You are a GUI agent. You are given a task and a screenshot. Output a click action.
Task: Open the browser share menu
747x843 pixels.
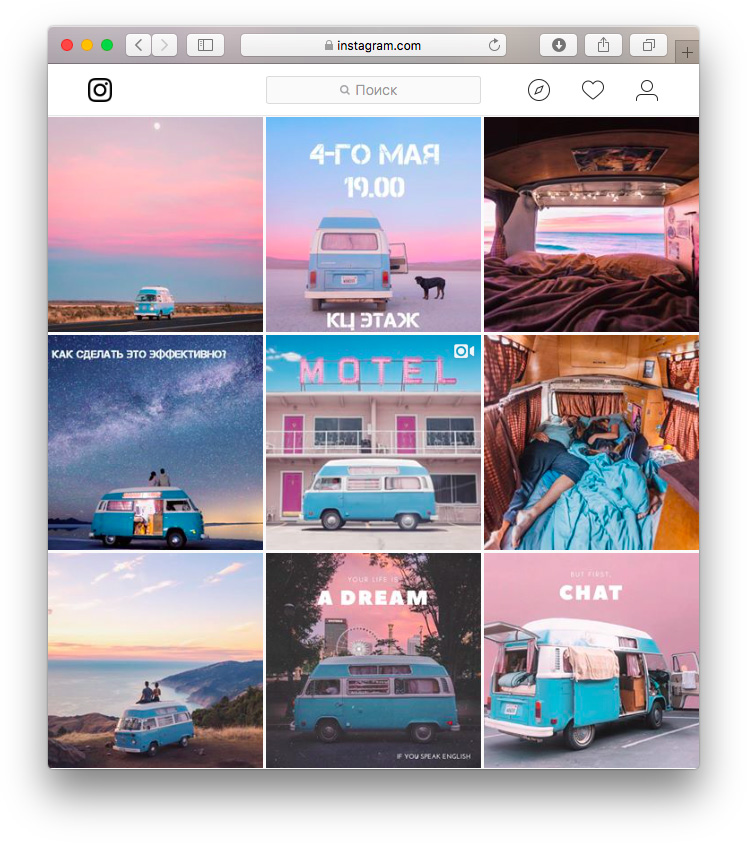[x=603, y=45]
